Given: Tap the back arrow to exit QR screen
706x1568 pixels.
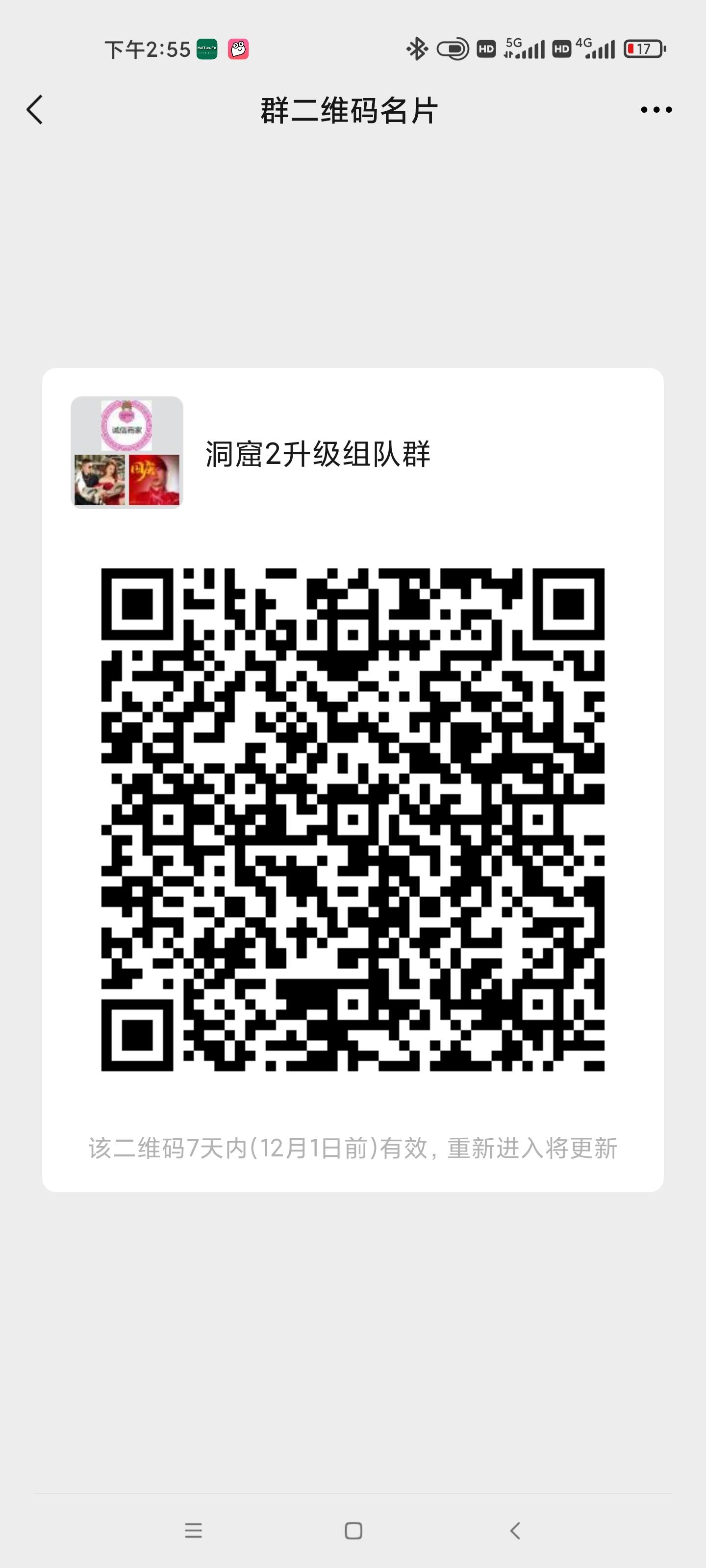Looking at the screenshot, I should (x=36, y=110).
